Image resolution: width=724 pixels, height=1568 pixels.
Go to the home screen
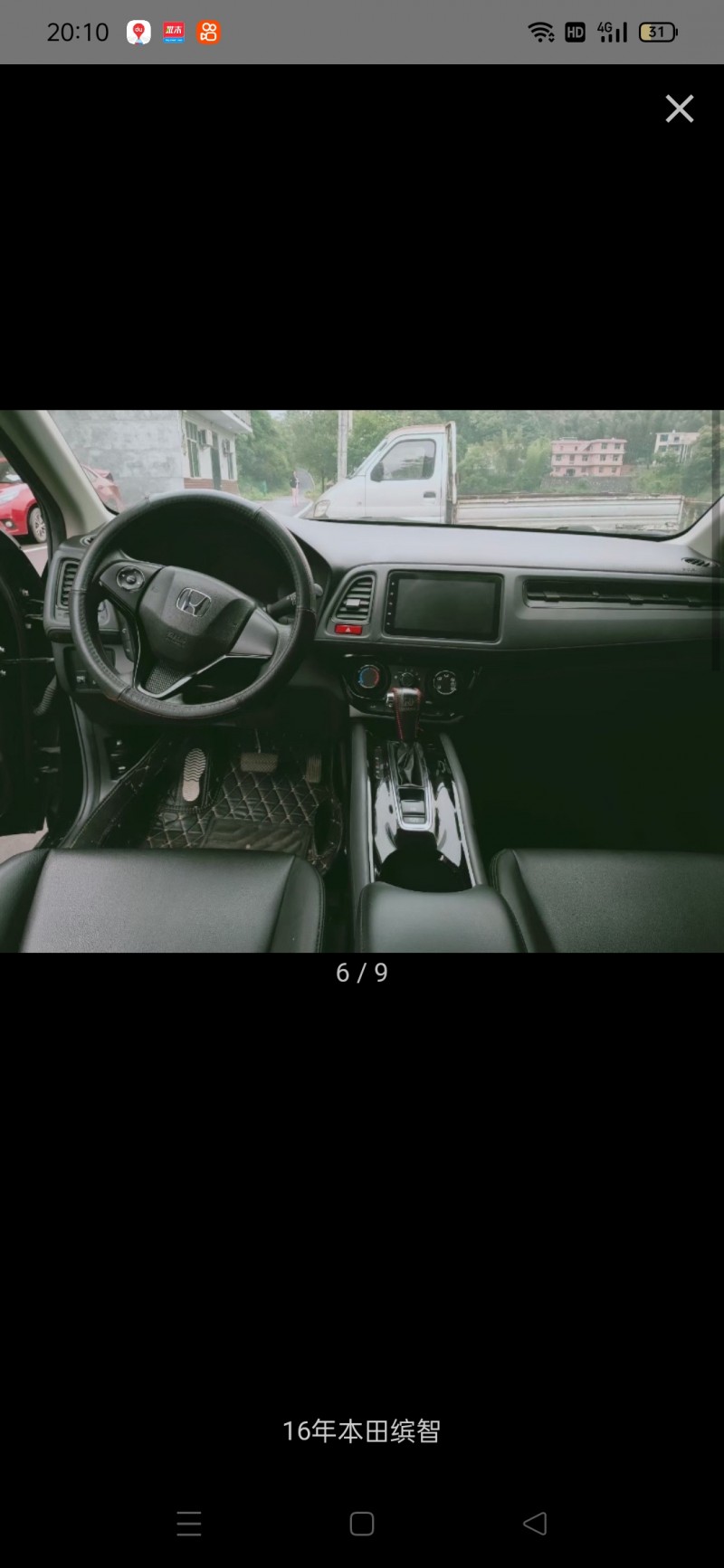[362, 1524]
